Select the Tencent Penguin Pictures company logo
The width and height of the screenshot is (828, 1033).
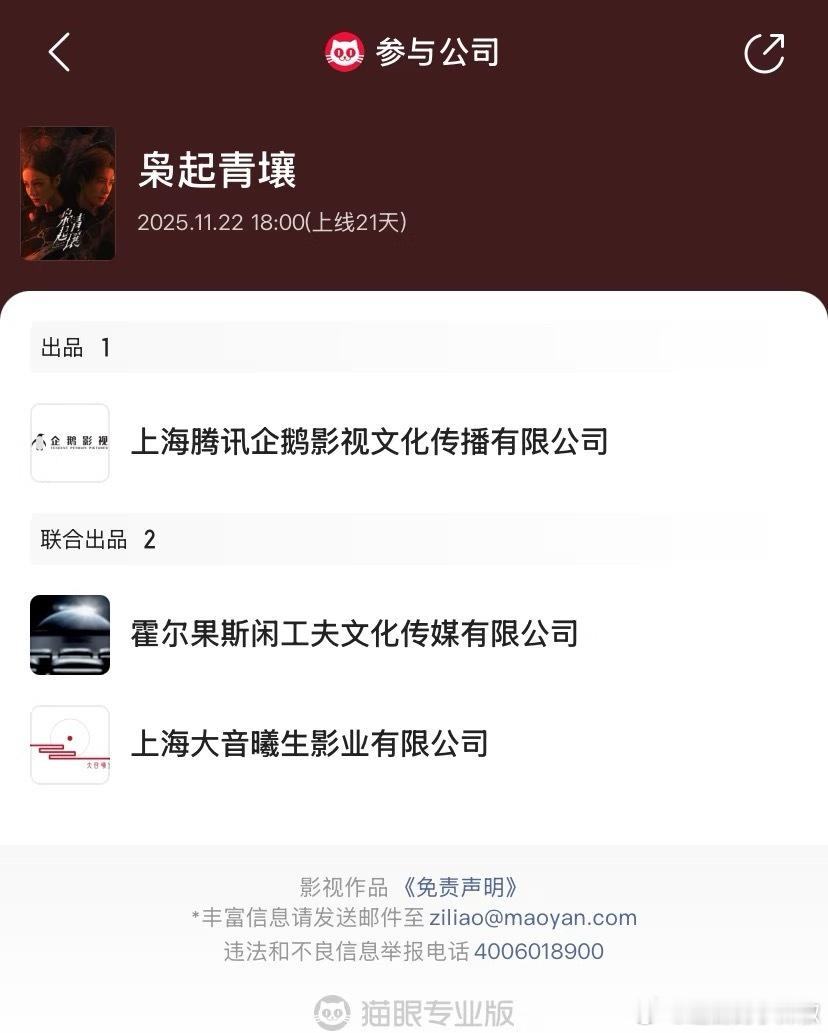pyautogui.click(x=70, y=442)
